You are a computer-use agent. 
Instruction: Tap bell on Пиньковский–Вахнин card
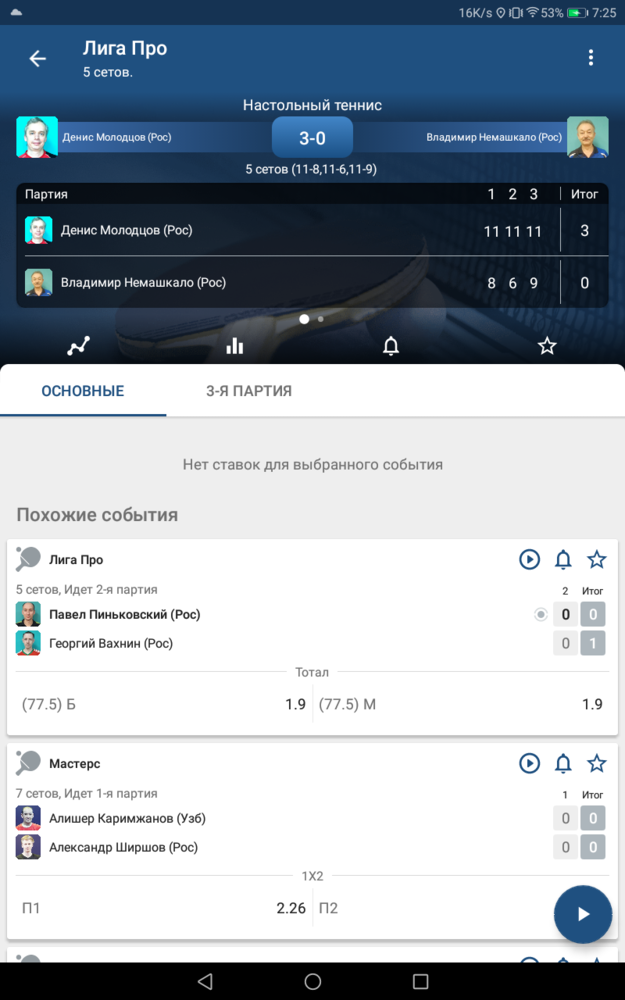point(563,559)
